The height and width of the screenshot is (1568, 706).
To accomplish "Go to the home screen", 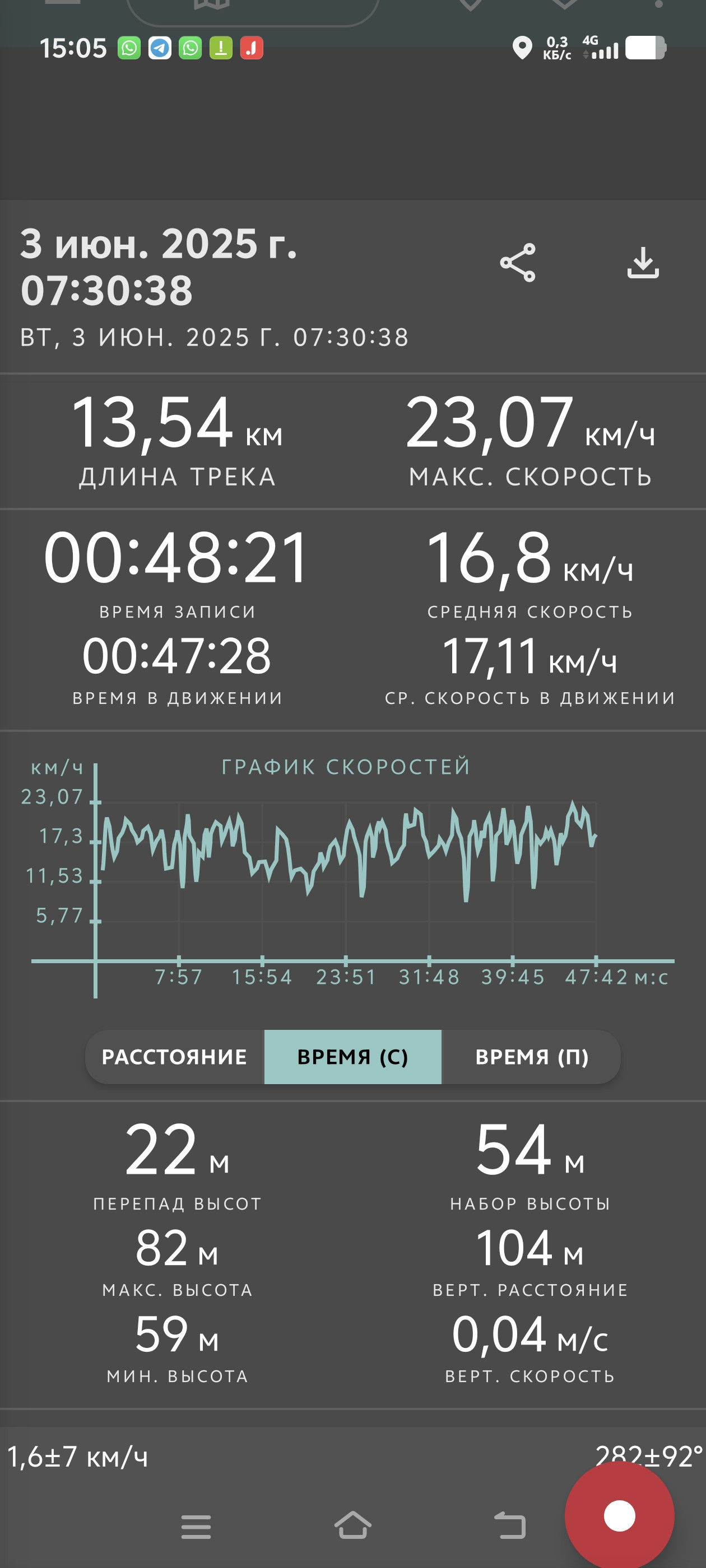I will pos(352,1525).
